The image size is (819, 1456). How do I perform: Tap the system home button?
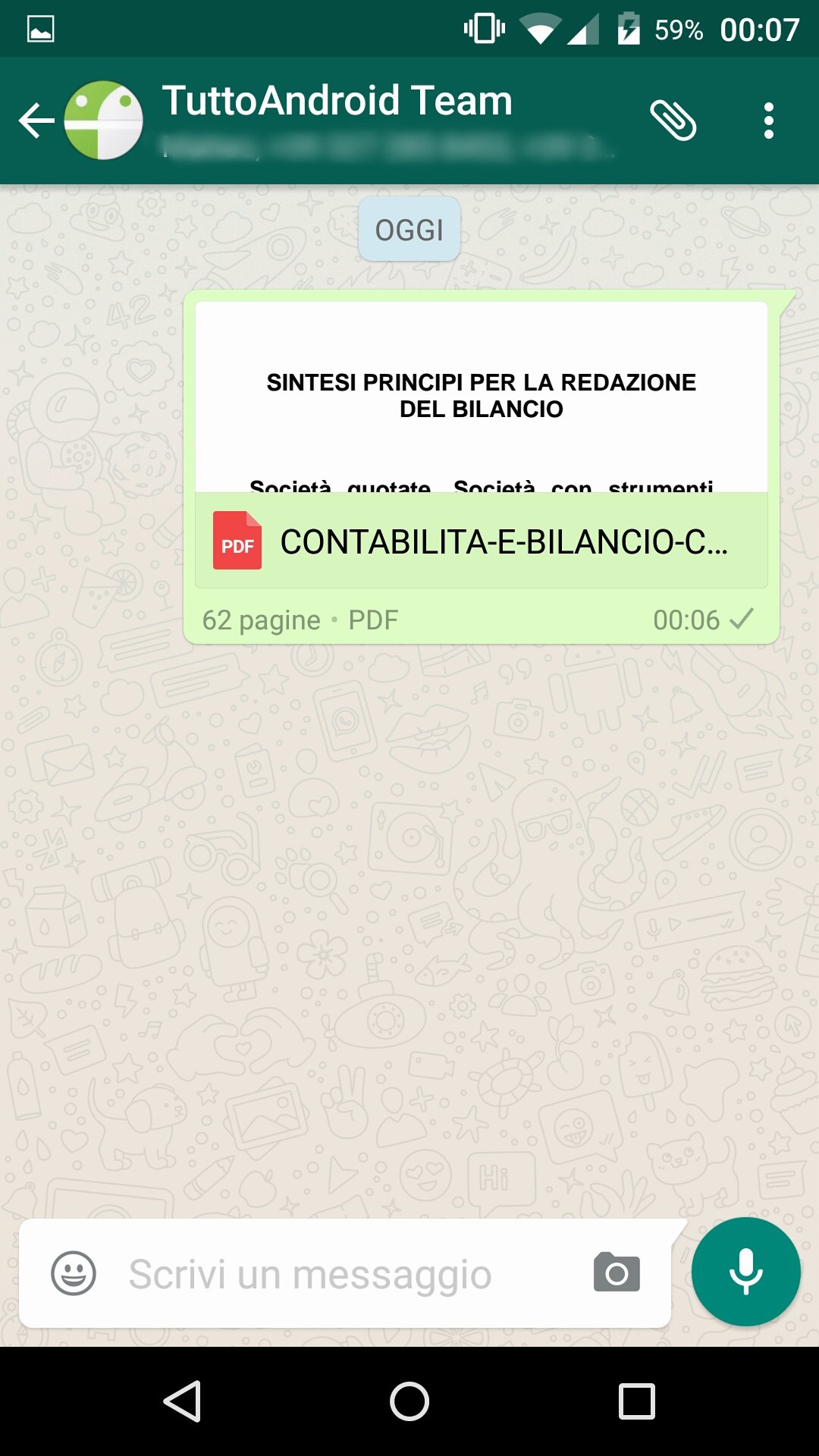pos(409,1401)
